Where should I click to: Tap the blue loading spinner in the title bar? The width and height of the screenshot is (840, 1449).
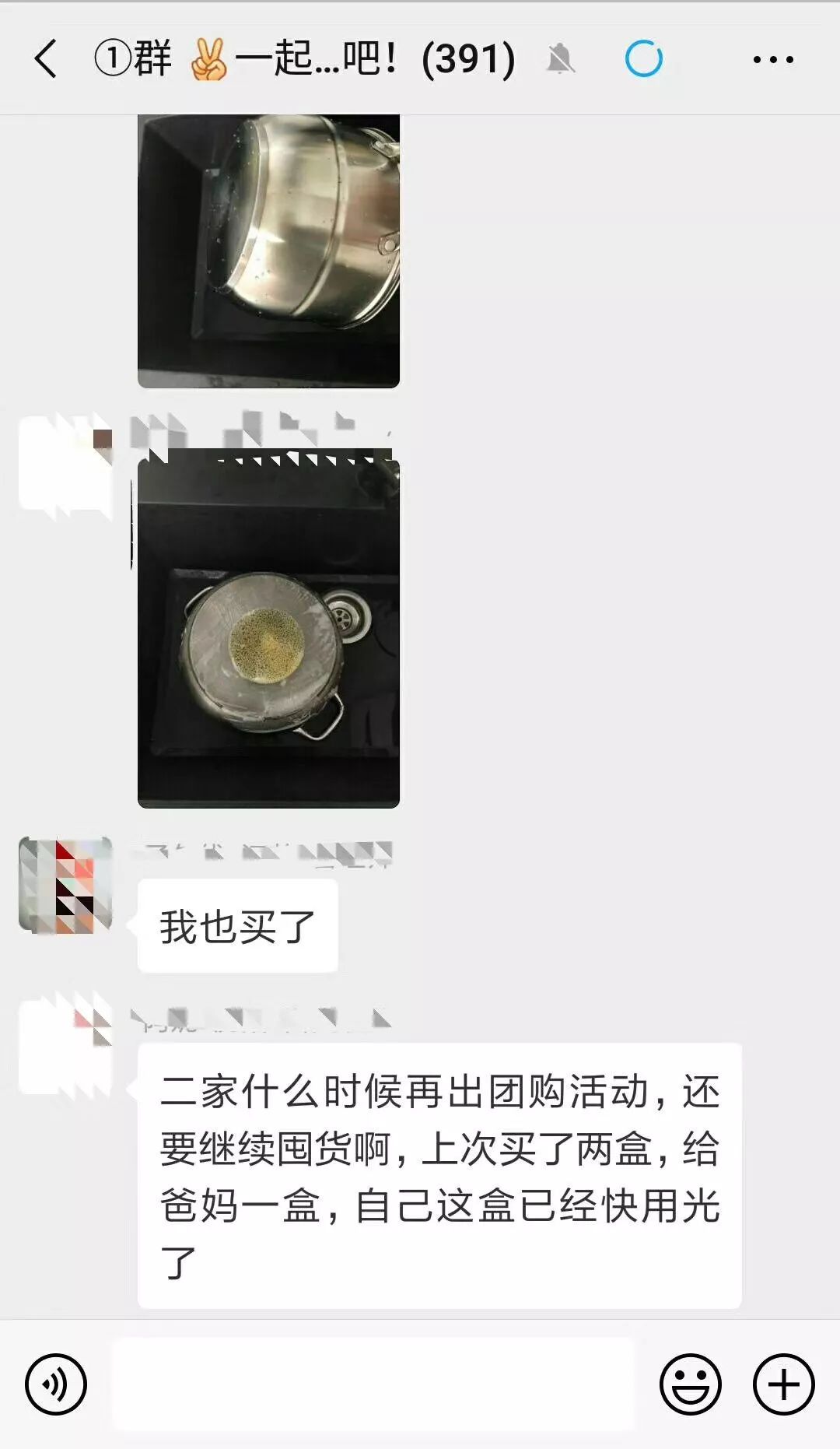coord(642,59)
